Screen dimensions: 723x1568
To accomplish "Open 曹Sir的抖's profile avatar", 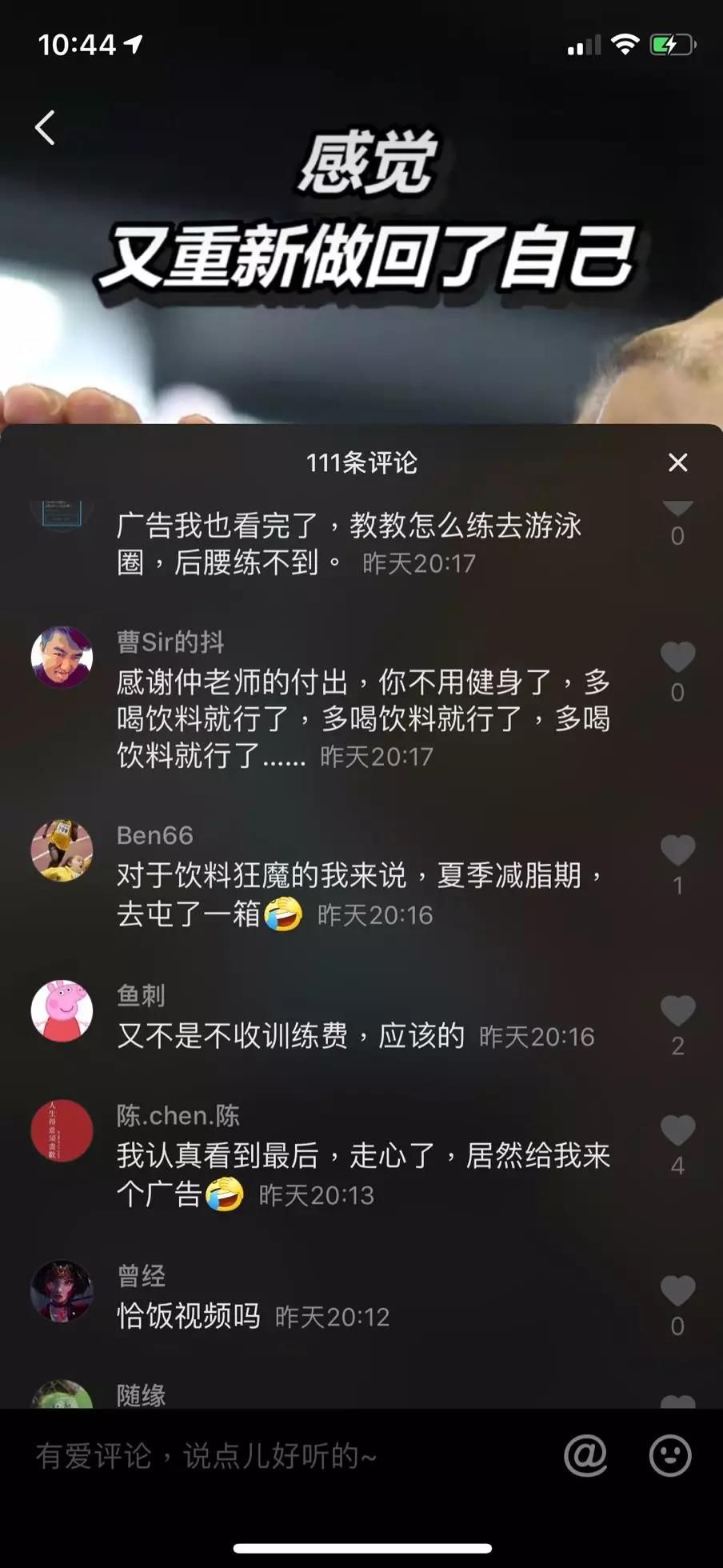I will tap(62, 658).
